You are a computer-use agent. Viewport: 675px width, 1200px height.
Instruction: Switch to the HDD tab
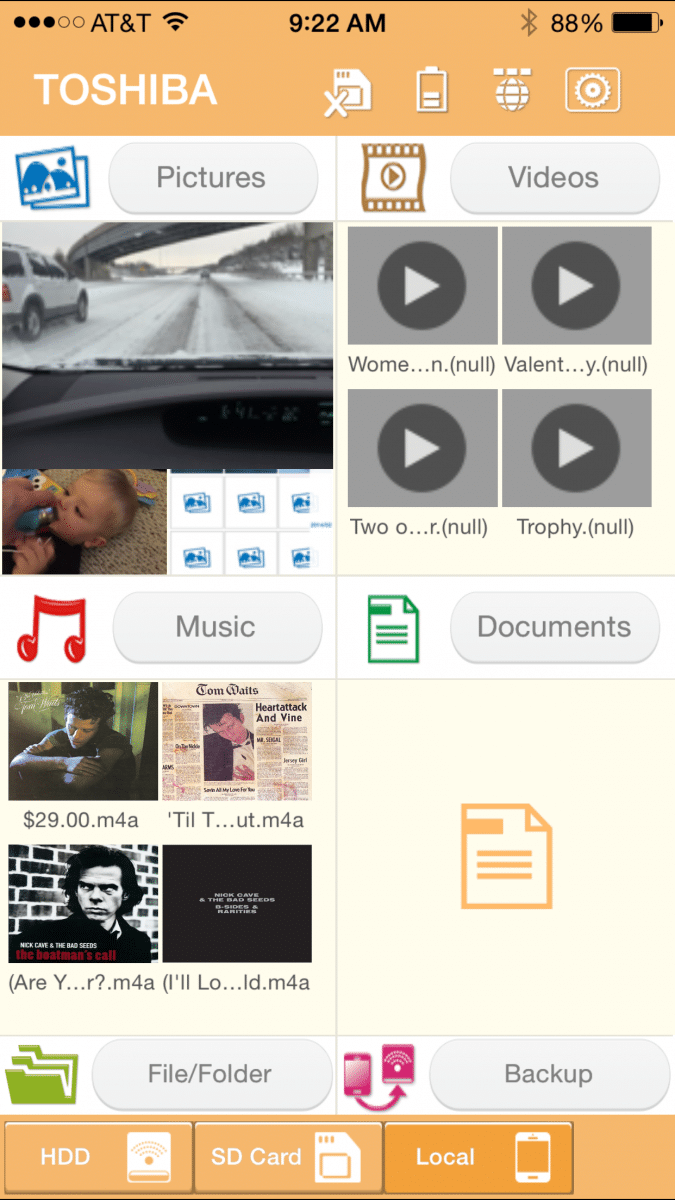98,1157
